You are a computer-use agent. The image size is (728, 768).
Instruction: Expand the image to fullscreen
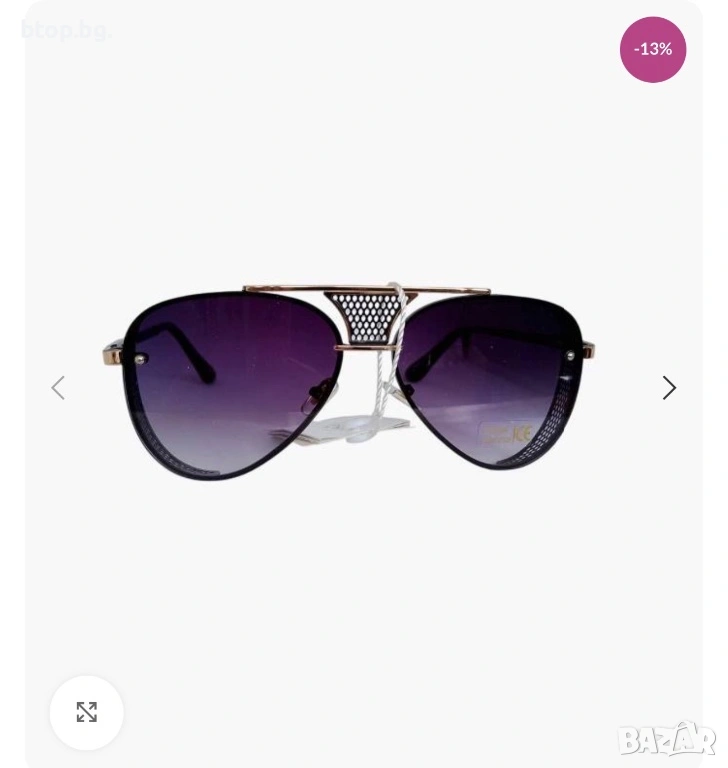(87, 712)
